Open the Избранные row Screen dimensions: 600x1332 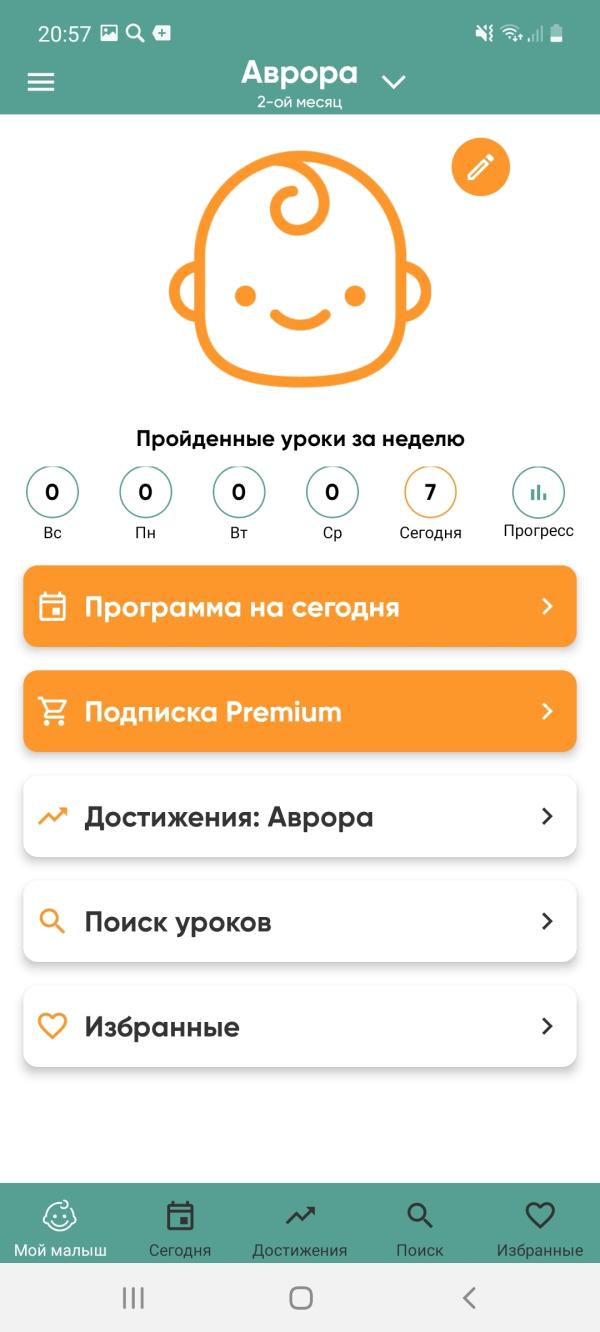[x=300, y=1026]
